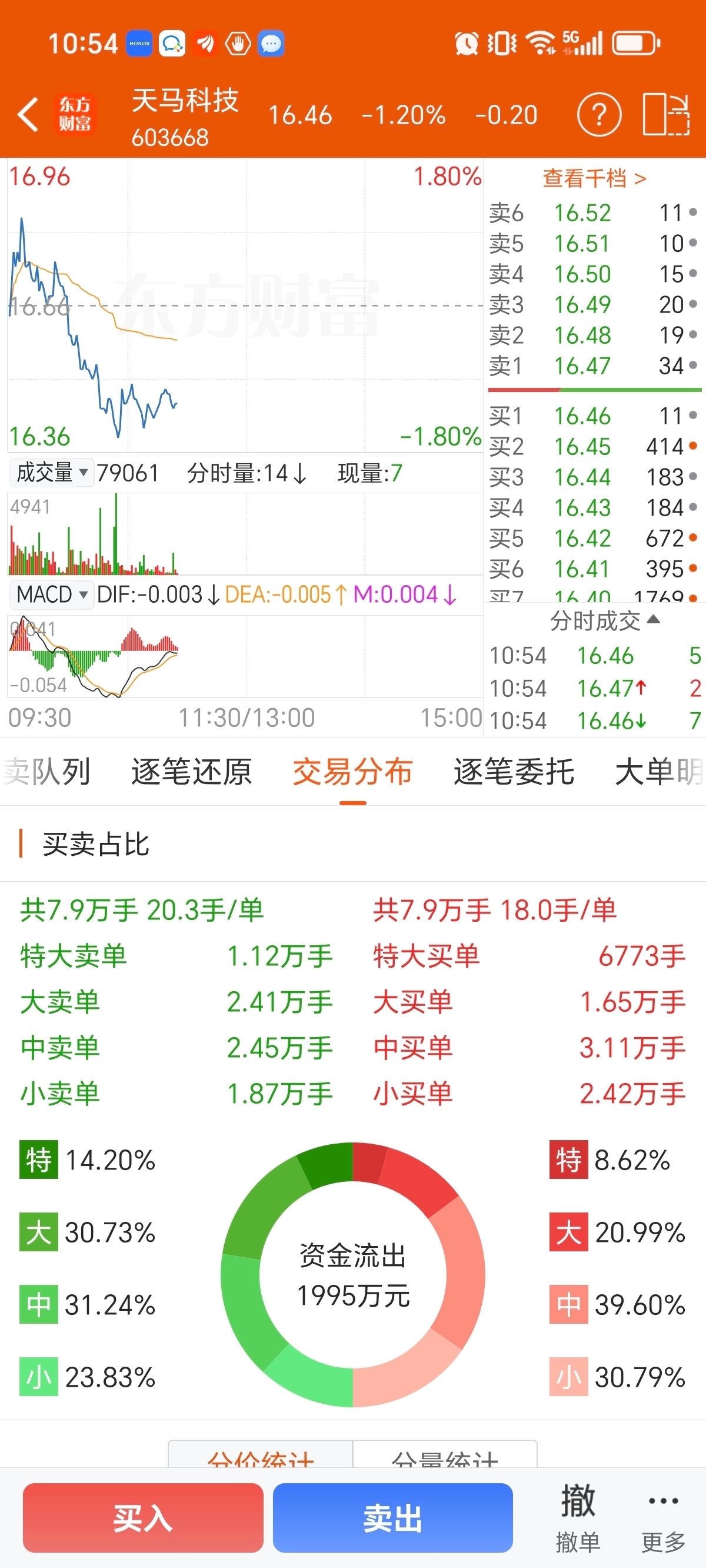This screenshot has width=706, height=1568.
Task: Switch to the 逐笔委托 tab
Action: click(514, 772)
